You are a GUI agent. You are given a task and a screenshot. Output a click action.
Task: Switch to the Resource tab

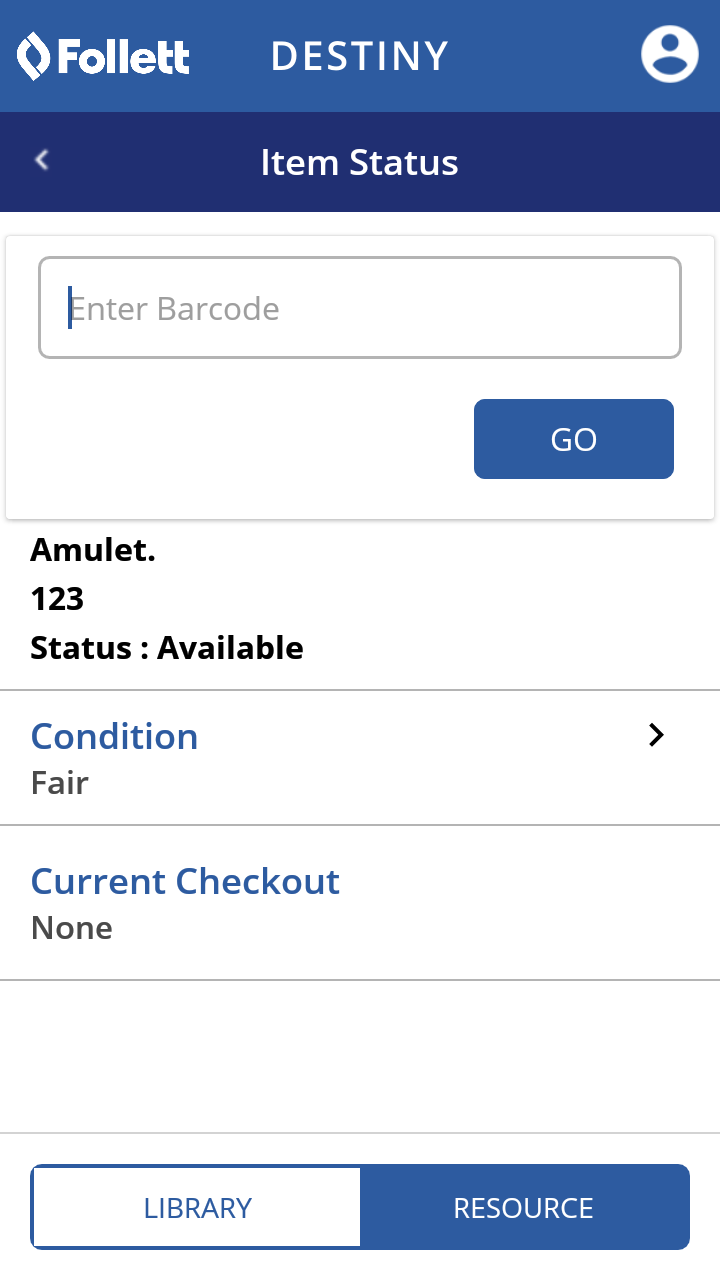pyautogui.click(x=523, y=1207)
